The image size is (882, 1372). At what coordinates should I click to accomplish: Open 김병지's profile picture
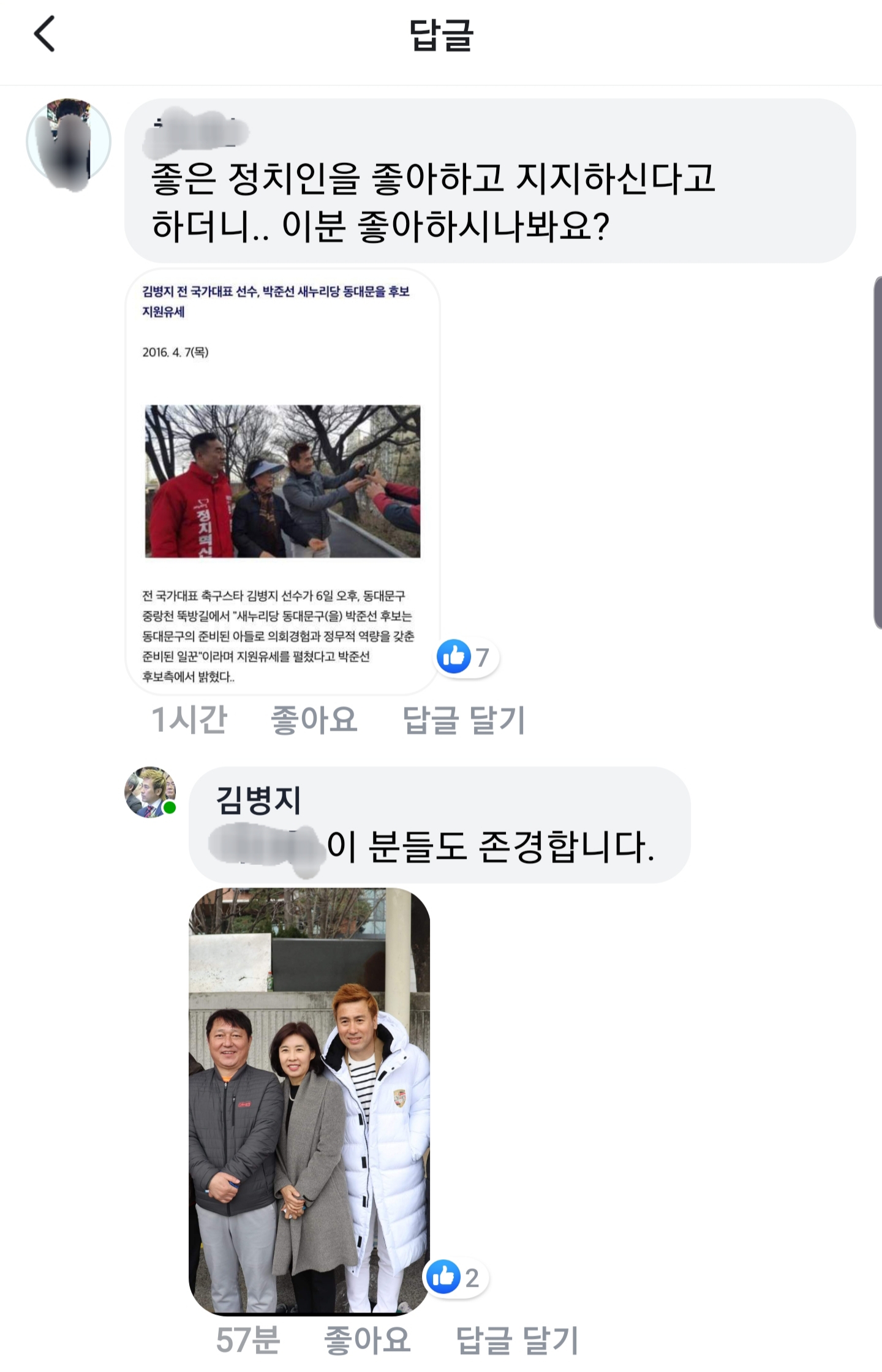149,793
